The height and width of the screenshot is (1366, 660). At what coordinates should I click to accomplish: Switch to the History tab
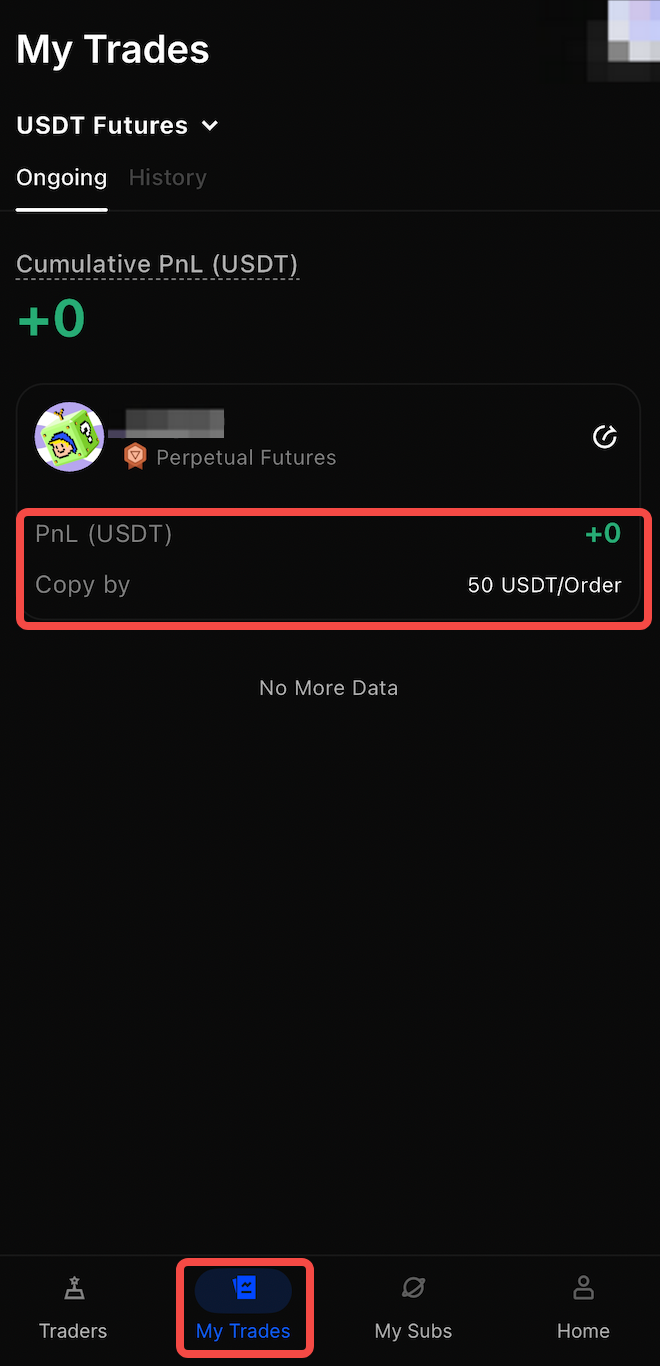pyautogui.click(x=167, y=178)
